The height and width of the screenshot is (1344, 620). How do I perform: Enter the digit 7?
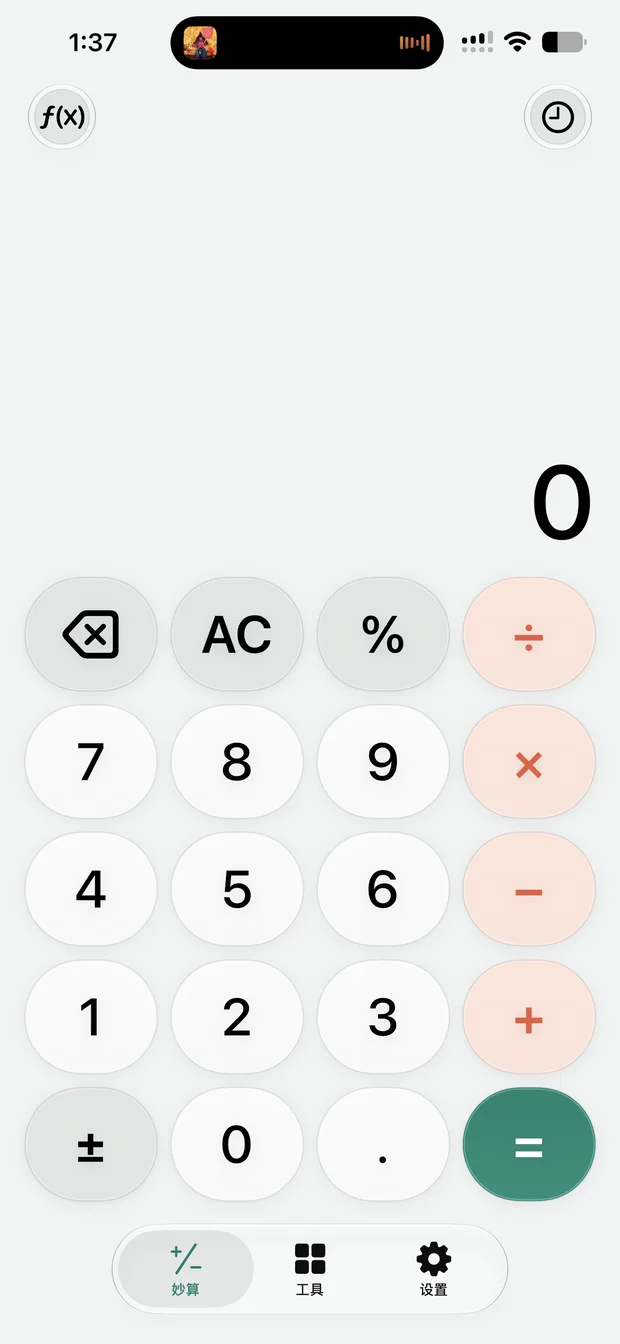(x=91, y=762)
